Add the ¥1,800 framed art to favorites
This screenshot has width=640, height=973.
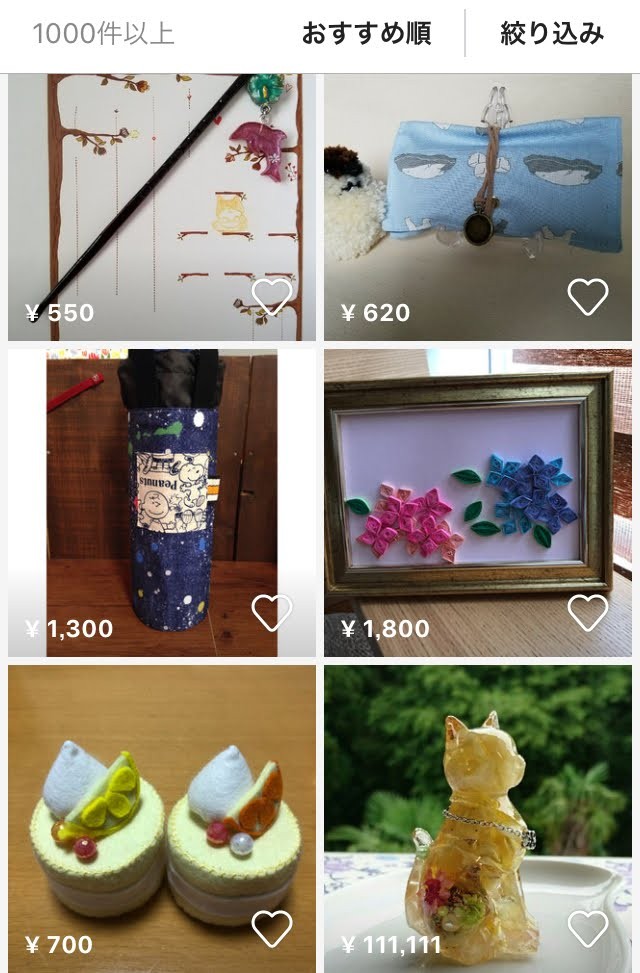point(587,613)
